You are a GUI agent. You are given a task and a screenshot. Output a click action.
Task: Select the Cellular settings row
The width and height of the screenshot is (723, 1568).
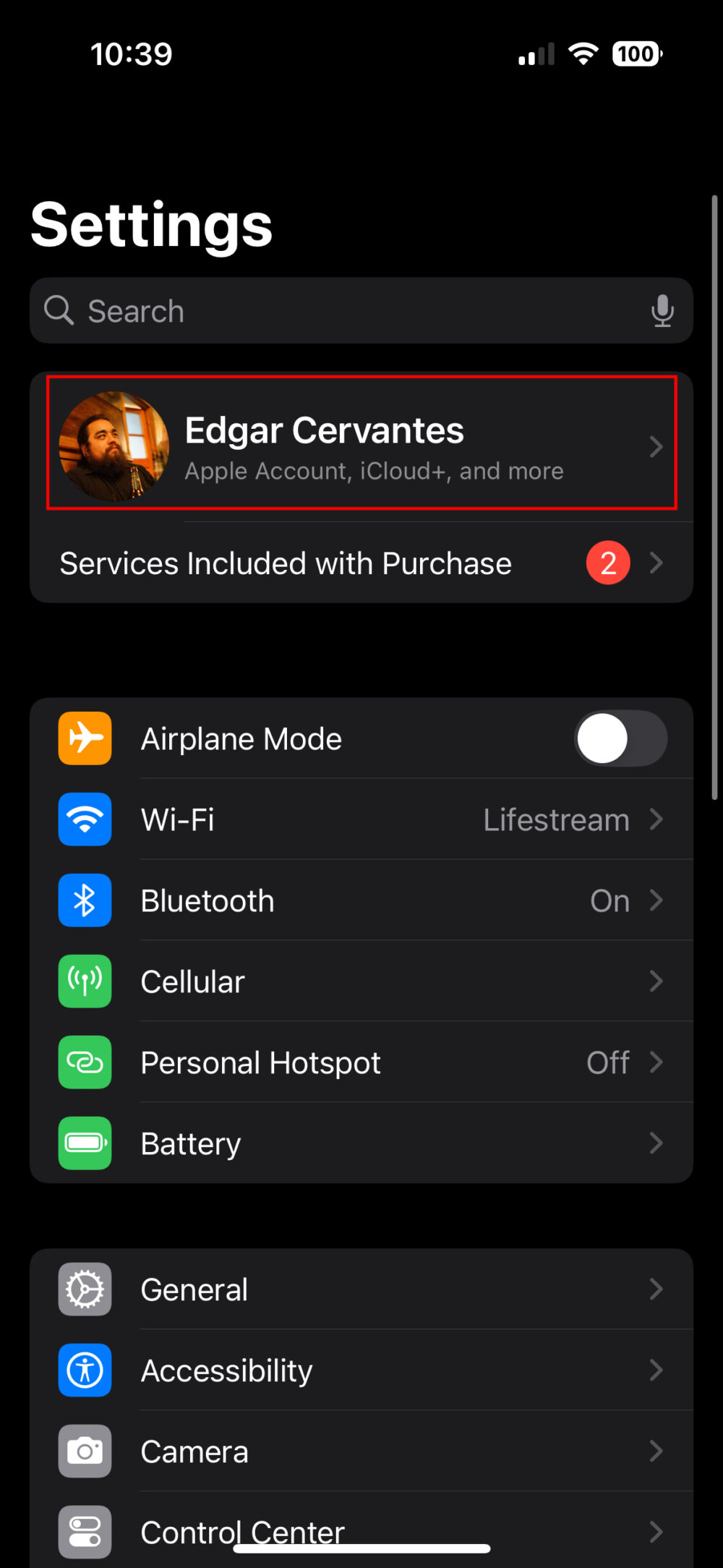click(x=361, y=981)
